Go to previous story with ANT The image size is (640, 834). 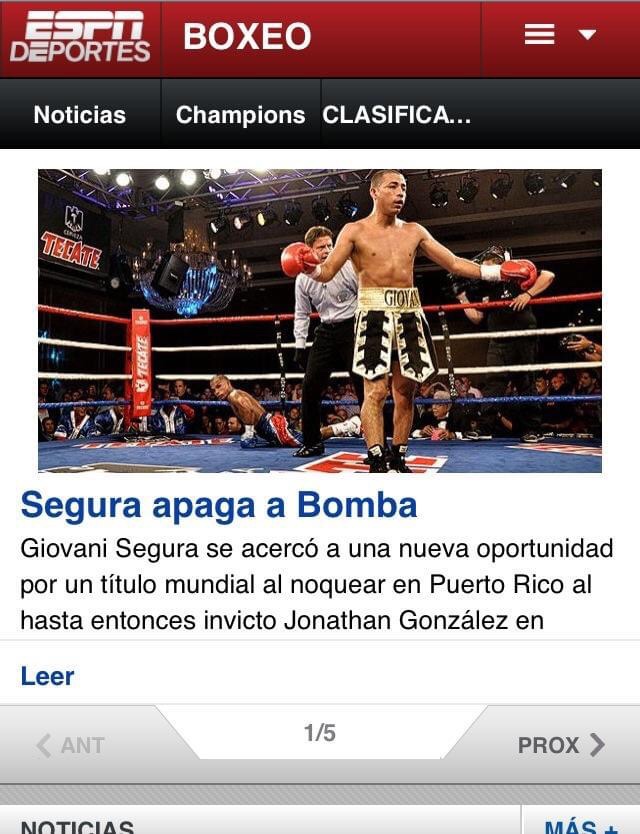72,745
